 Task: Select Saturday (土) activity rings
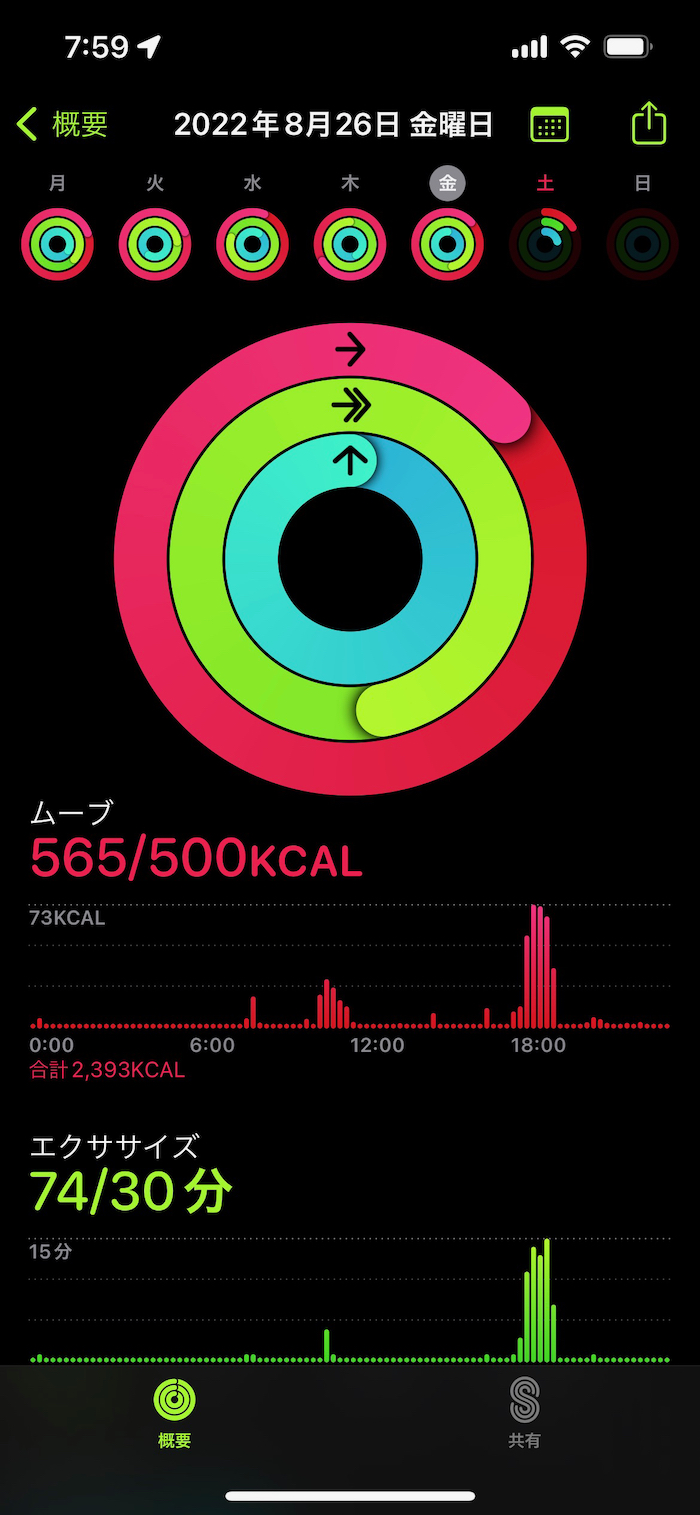click(545, 243)
